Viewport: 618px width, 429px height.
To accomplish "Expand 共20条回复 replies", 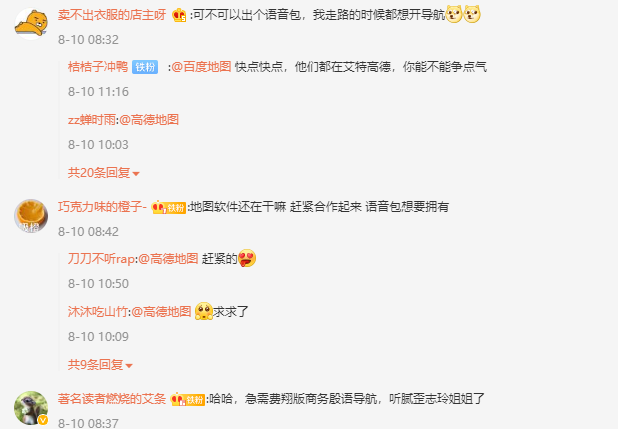I will [103, 172].
